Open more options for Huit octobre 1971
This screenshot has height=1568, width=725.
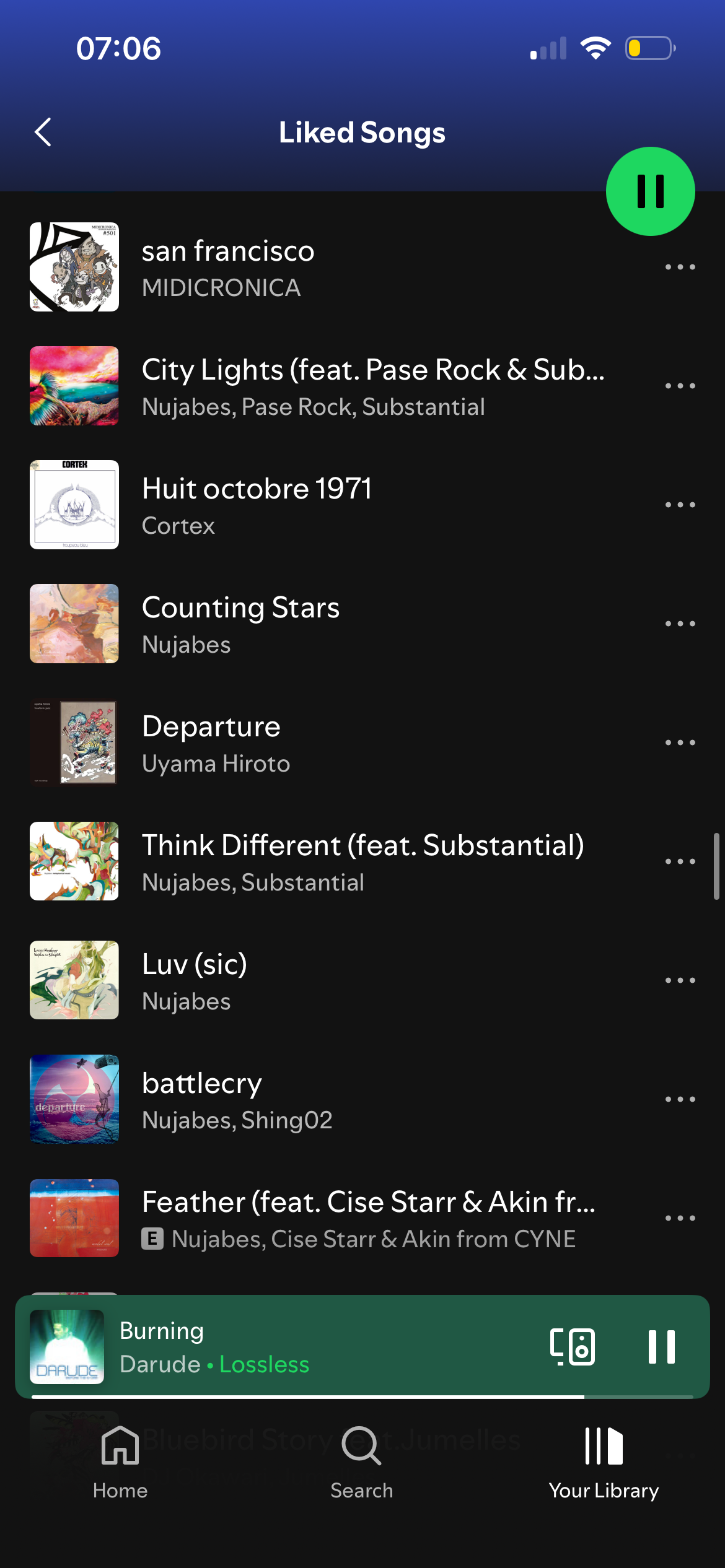(680, 505)
